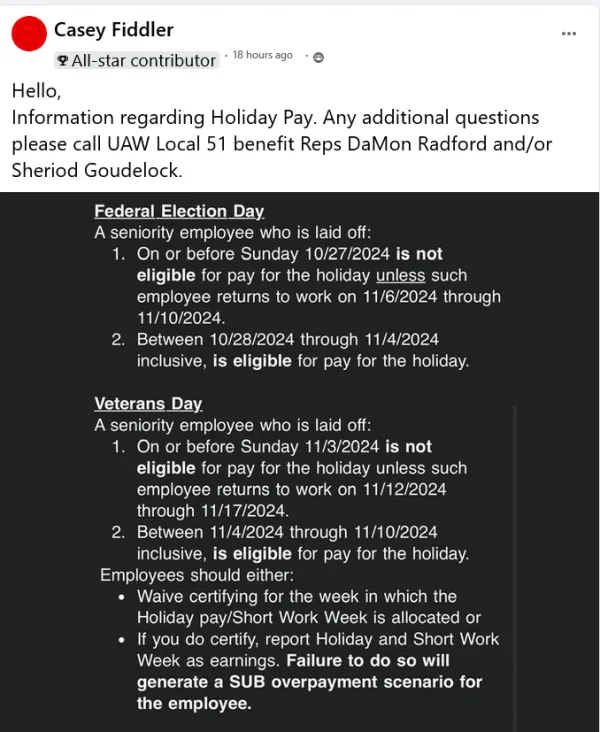View All-star contributor badge details
This screenshot has width=600, height=732.
[x=137, y=60]
